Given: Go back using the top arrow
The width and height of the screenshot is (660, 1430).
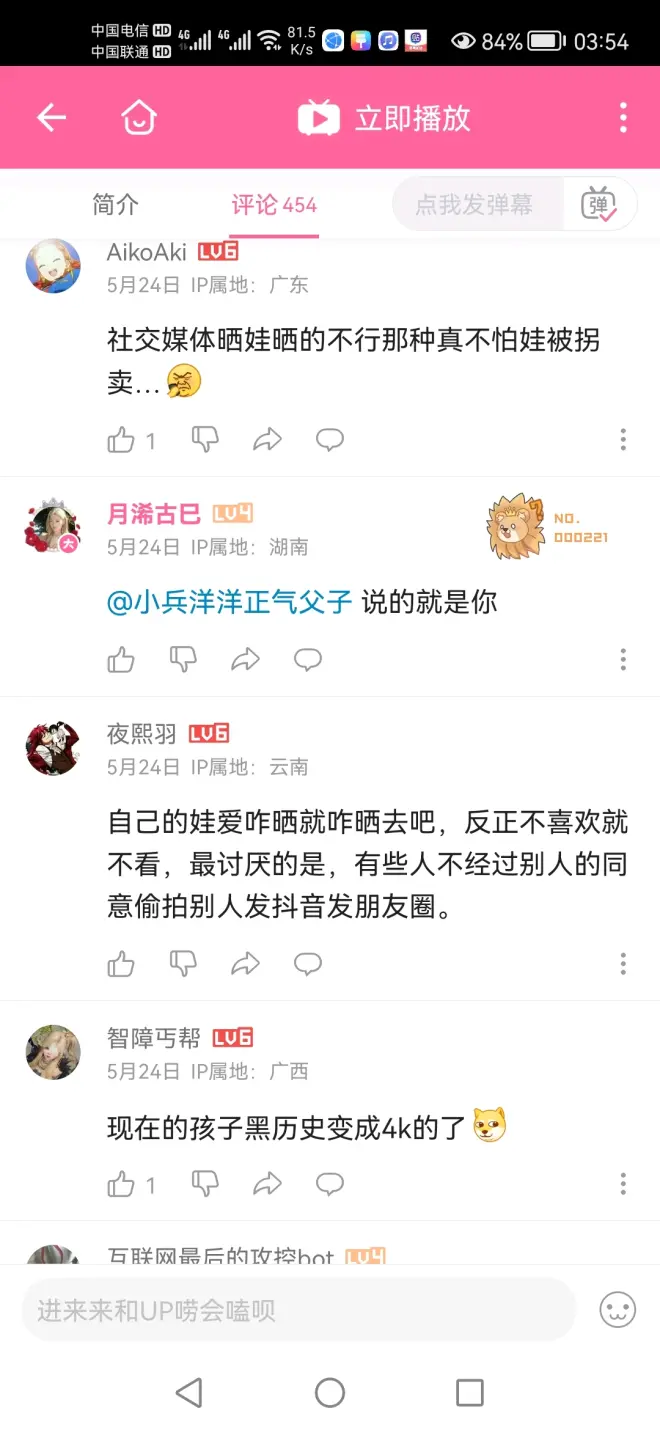Looking at the screenshot, I should (x=52, y=118).
